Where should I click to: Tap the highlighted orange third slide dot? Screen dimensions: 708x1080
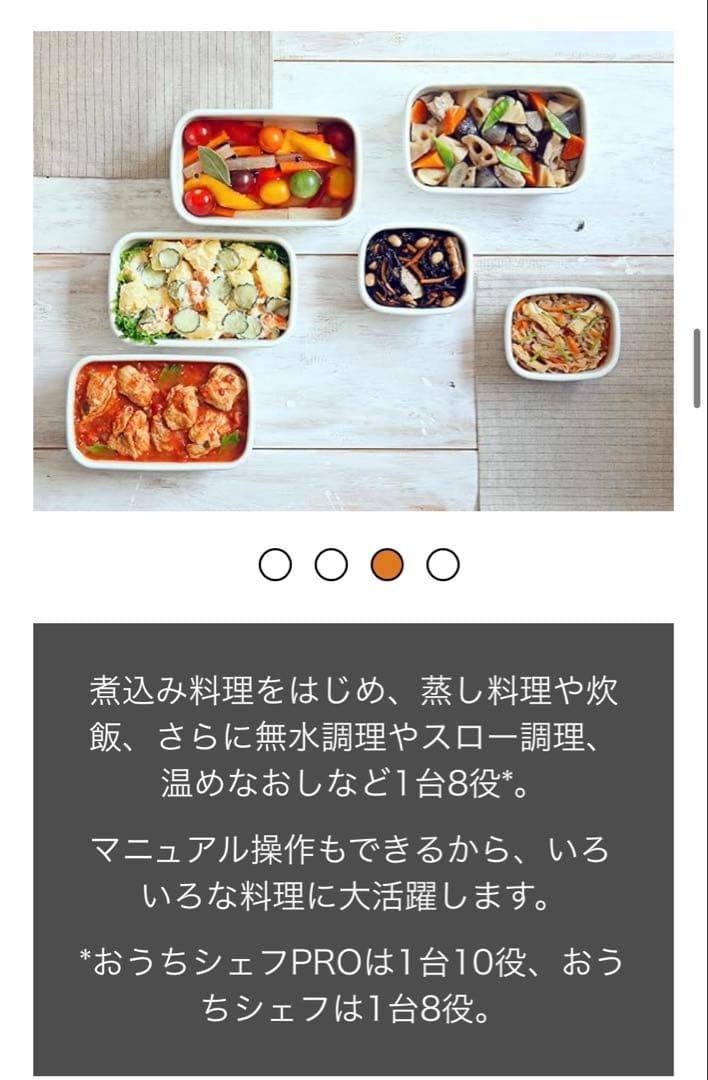coord(387,565)
